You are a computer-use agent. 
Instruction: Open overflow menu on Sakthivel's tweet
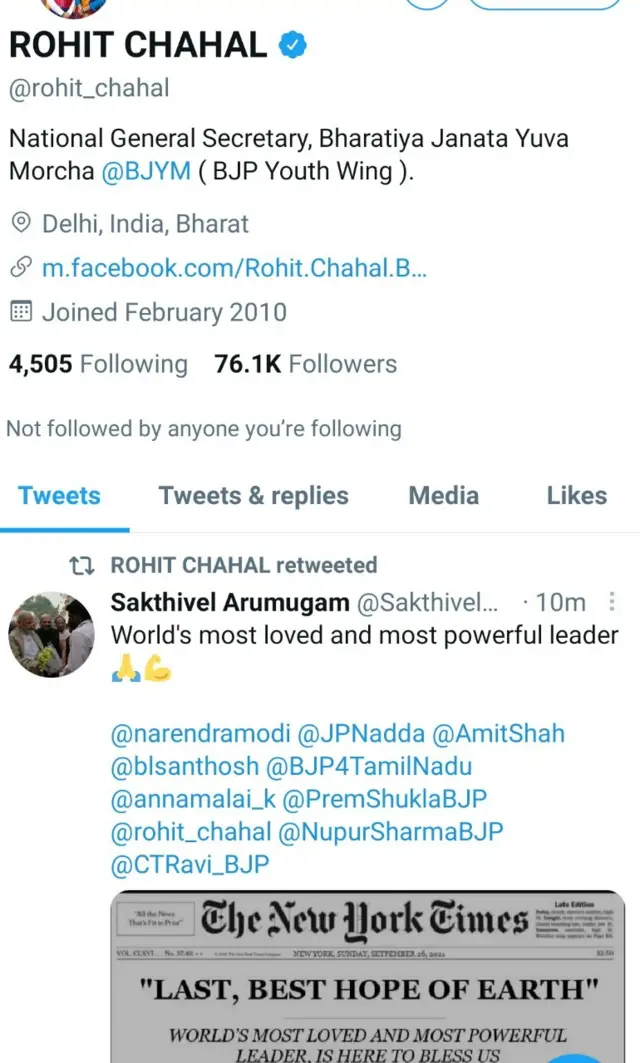[x=613, y=602]
